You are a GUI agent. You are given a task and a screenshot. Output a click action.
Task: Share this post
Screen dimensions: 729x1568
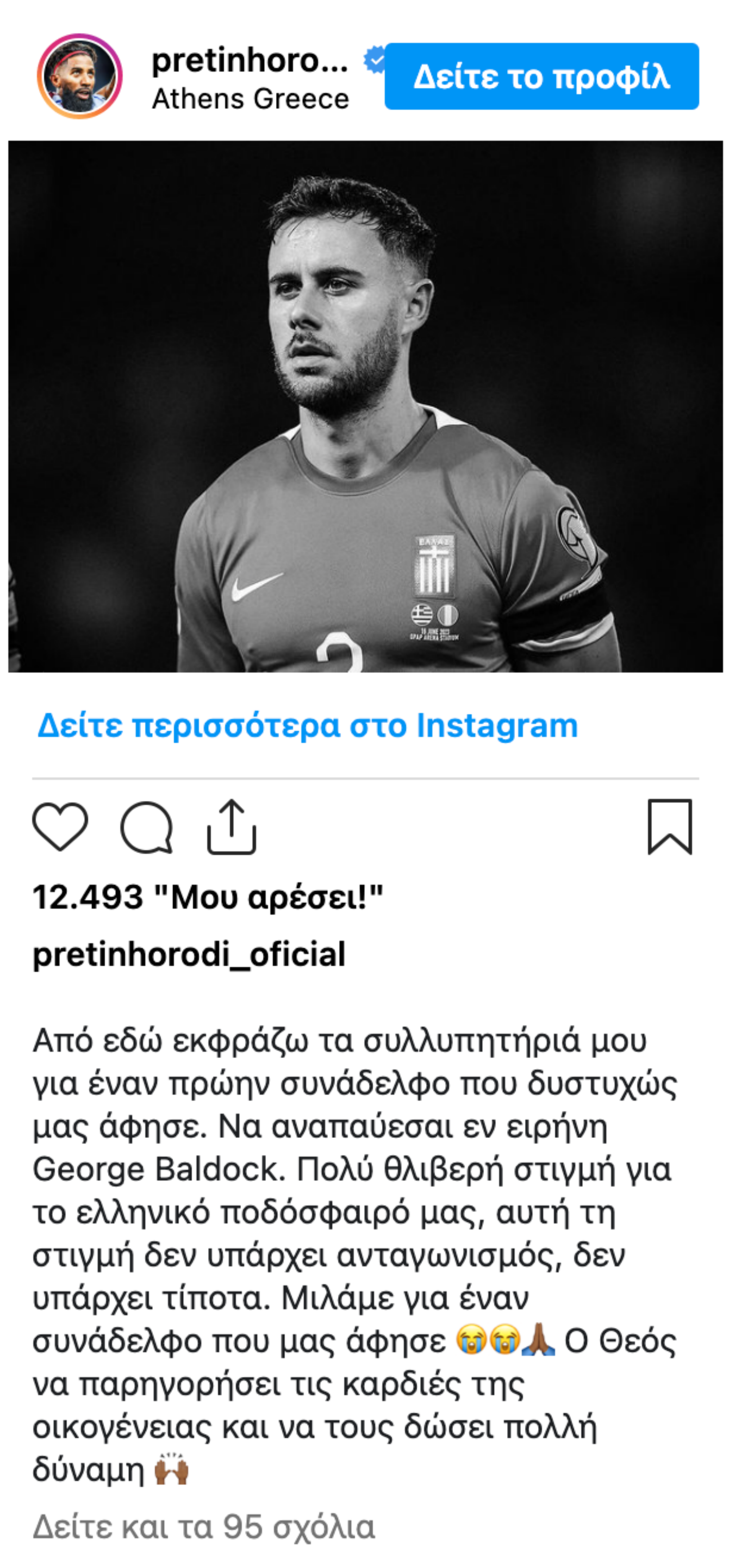[x=231, y=826]
